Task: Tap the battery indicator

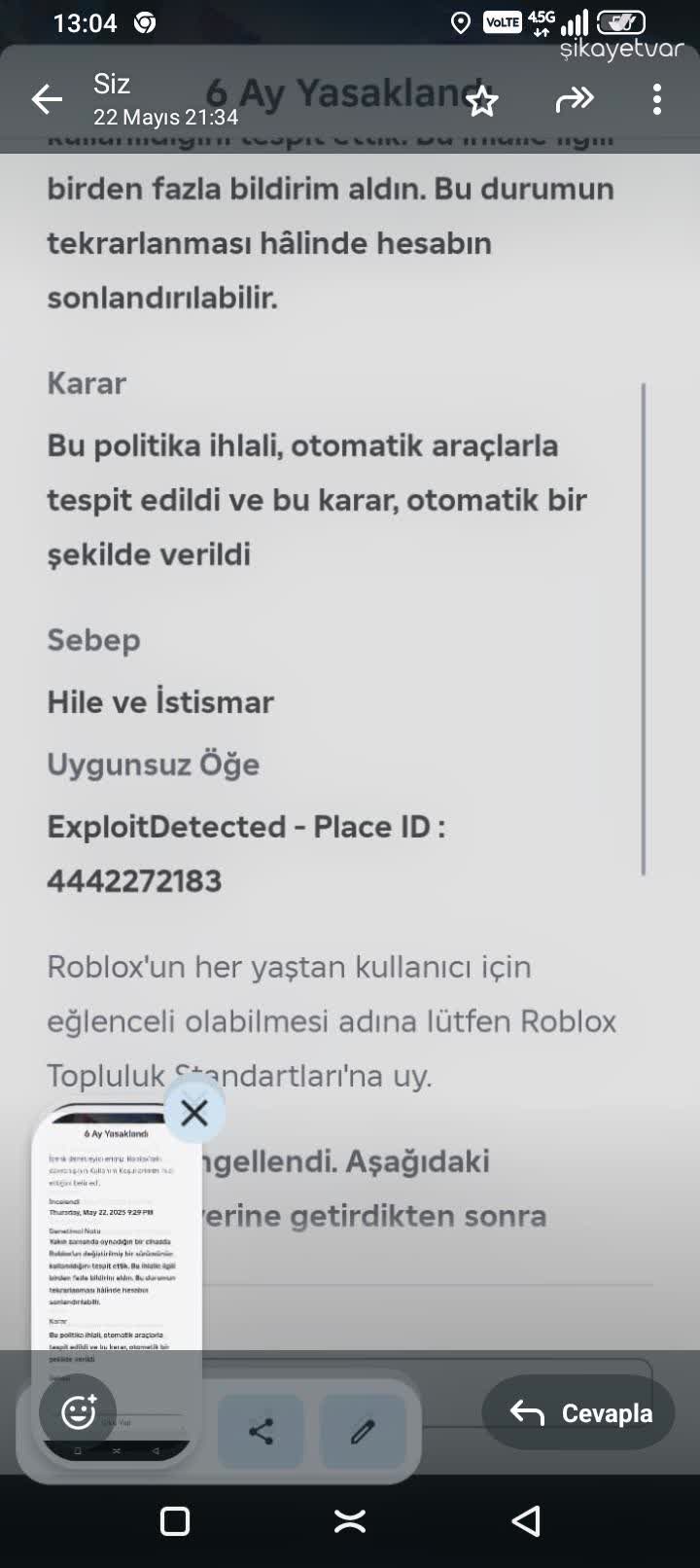Action: (619, 21)
